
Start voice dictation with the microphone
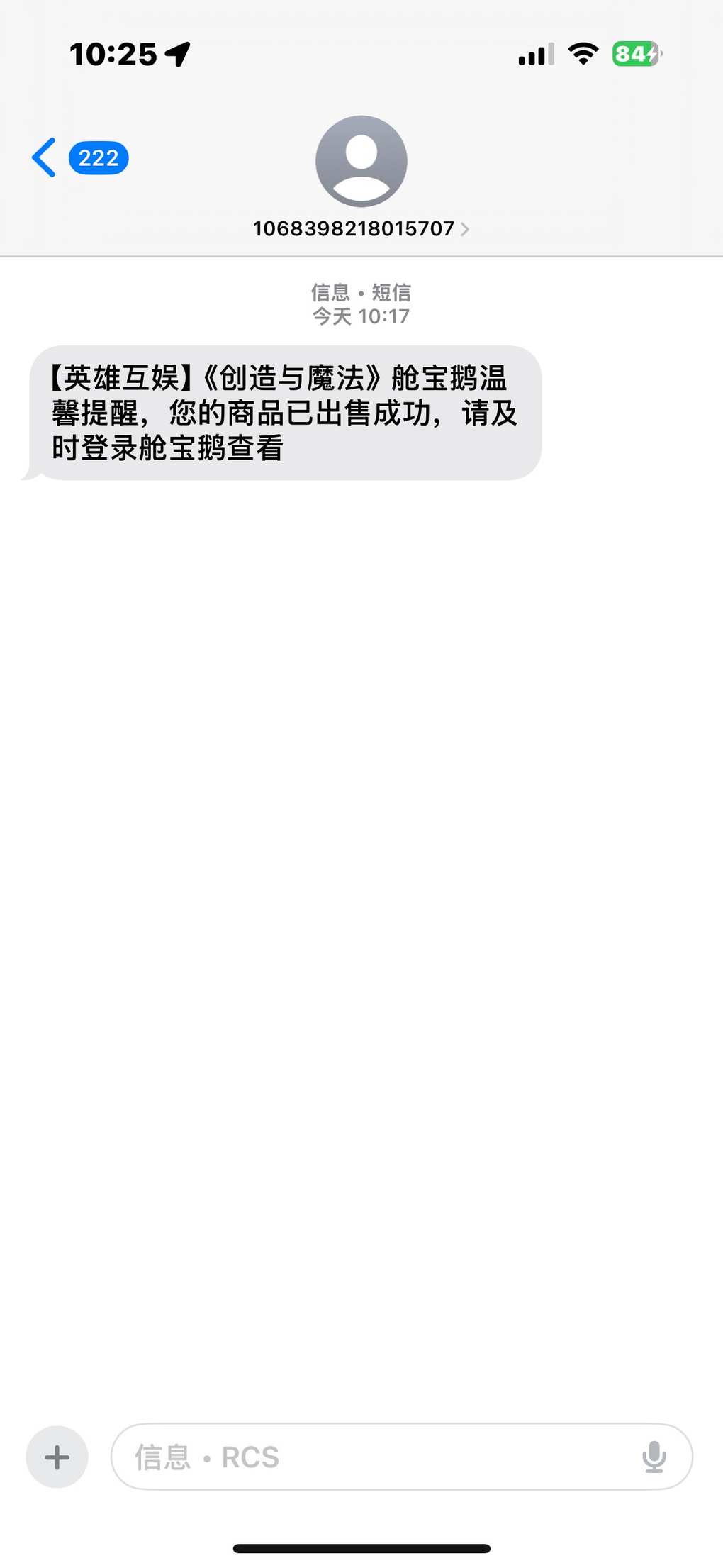coord(654,1457)
